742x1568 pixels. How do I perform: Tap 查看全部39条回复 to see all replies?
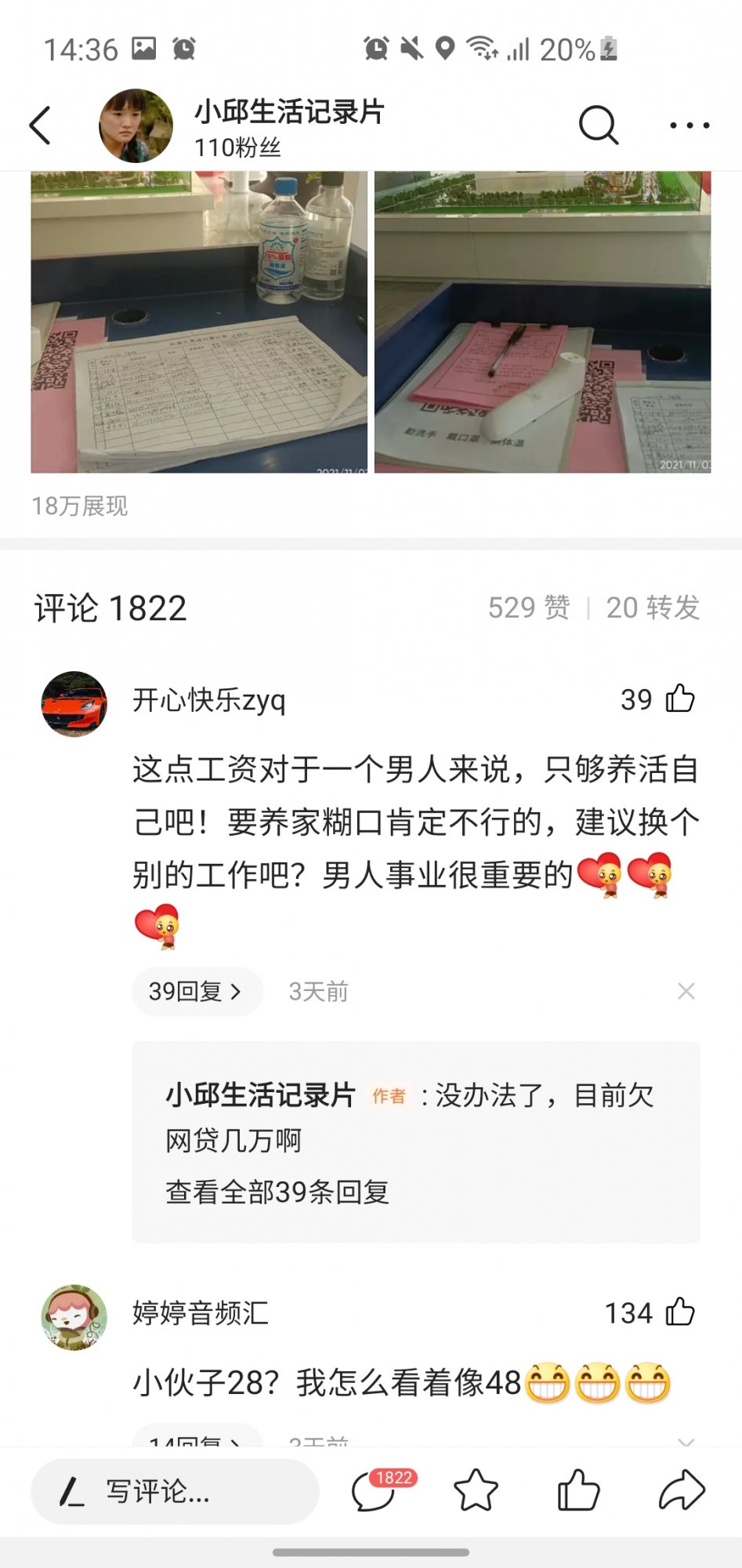[x=277, y=1192]
